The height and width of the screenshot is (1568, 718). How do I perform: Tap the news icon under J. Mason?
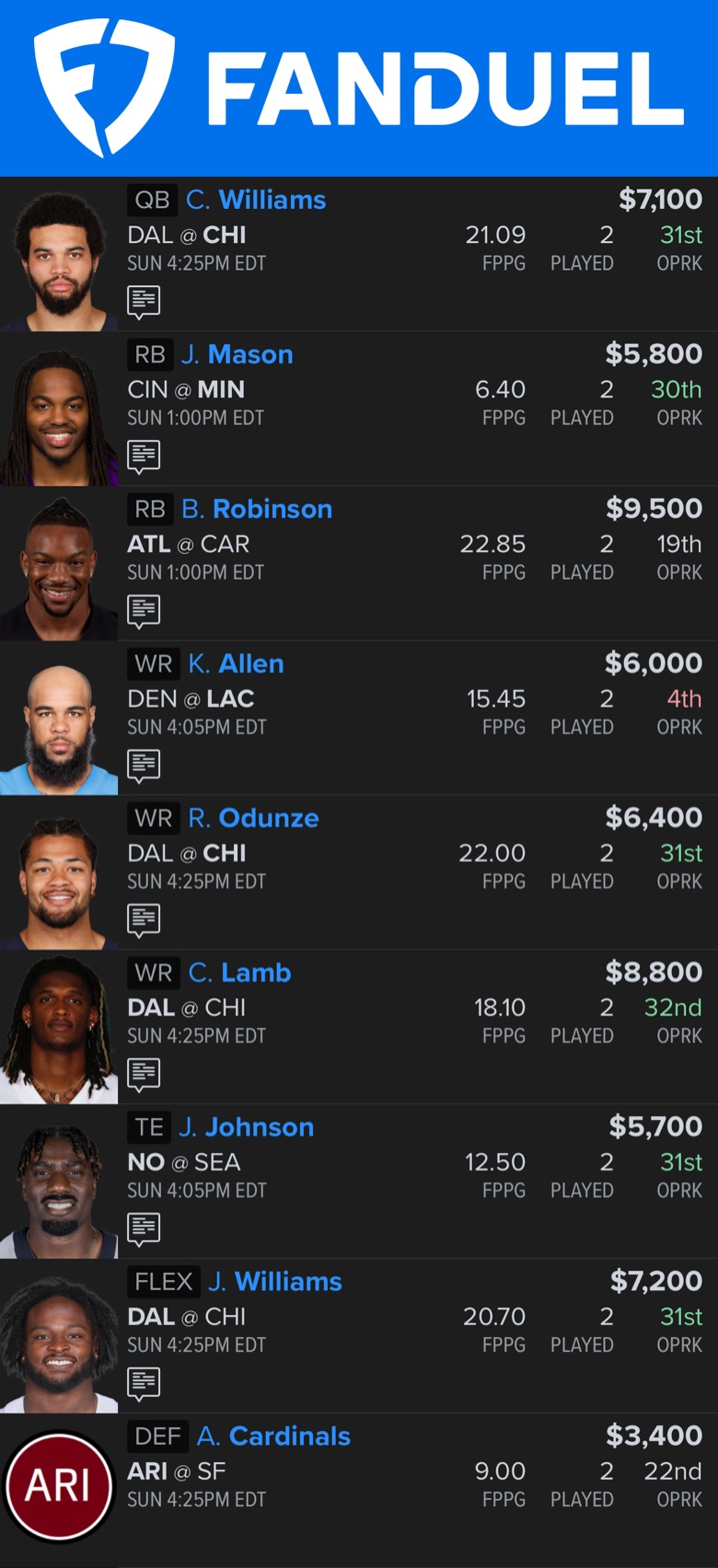coord(144,455)
